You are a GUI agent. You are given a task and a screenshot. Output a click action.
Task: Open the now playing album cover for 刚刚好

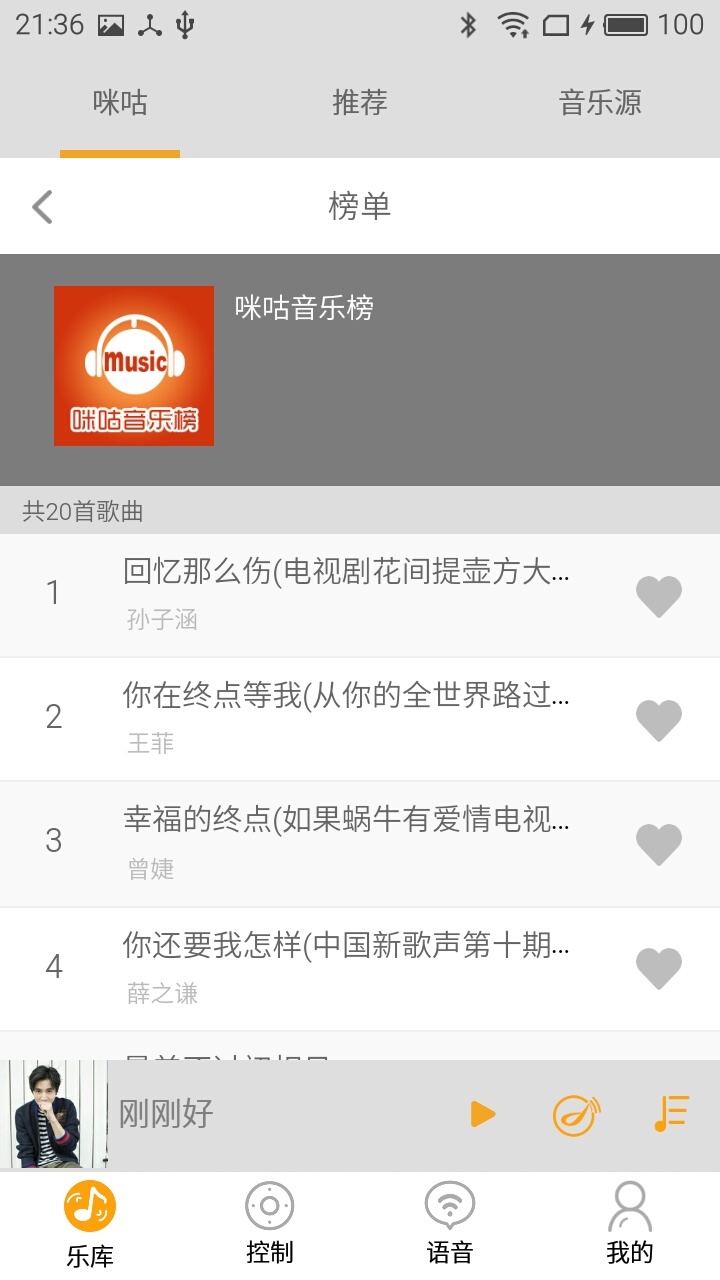pos(54,1114)
